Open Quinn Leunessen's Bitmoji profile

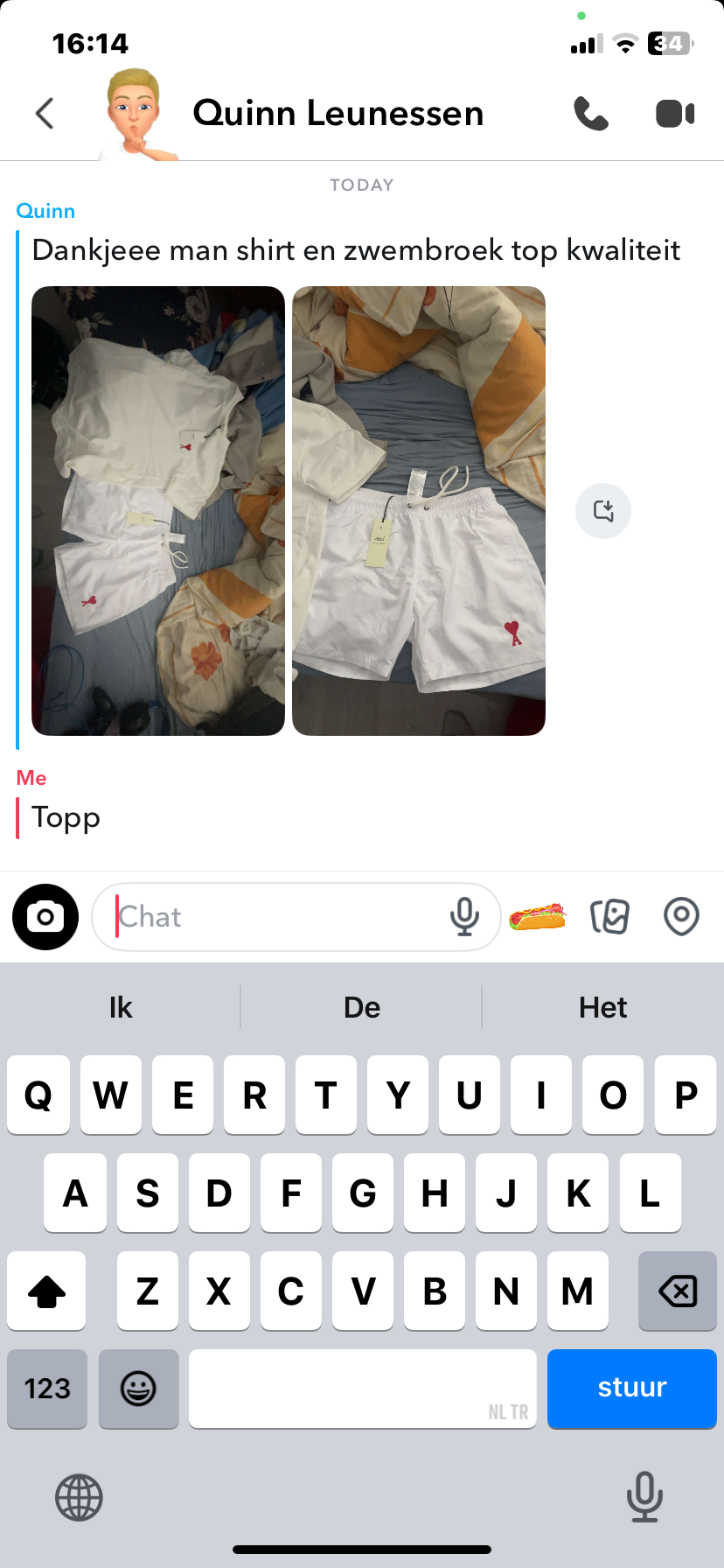(134, 115)
